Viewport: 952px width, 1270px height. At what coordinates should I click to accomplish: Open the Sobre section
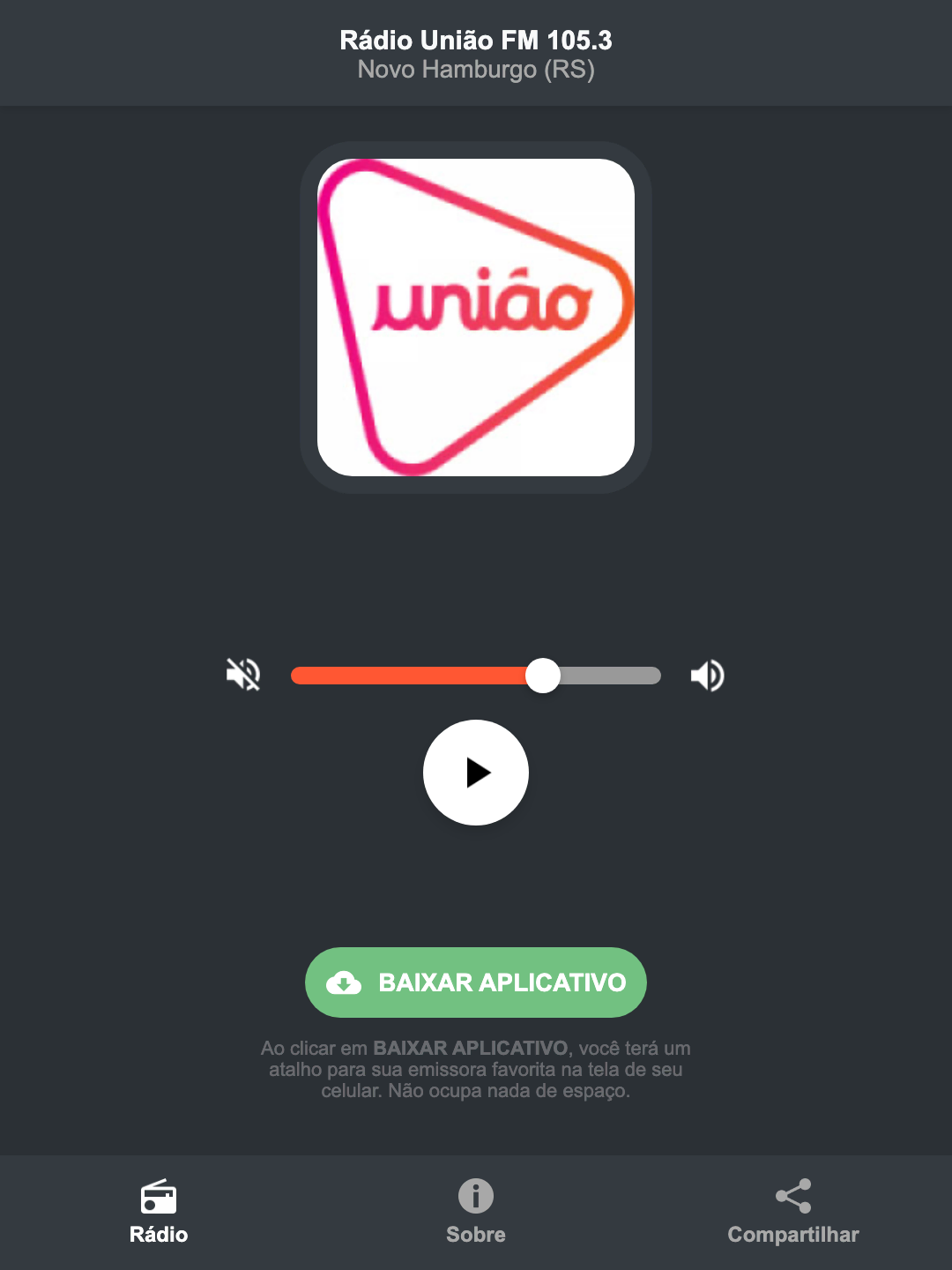pos(475,1234)
